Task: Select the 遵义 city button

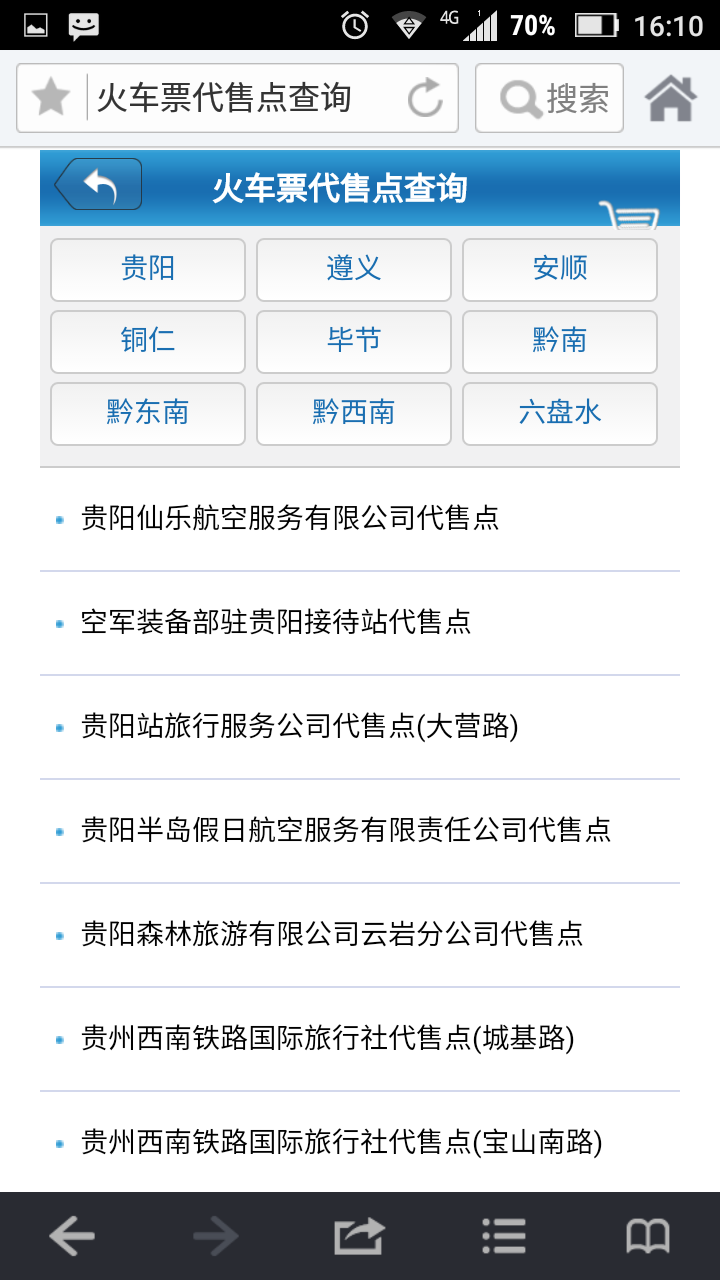Action: click(354, 269)
